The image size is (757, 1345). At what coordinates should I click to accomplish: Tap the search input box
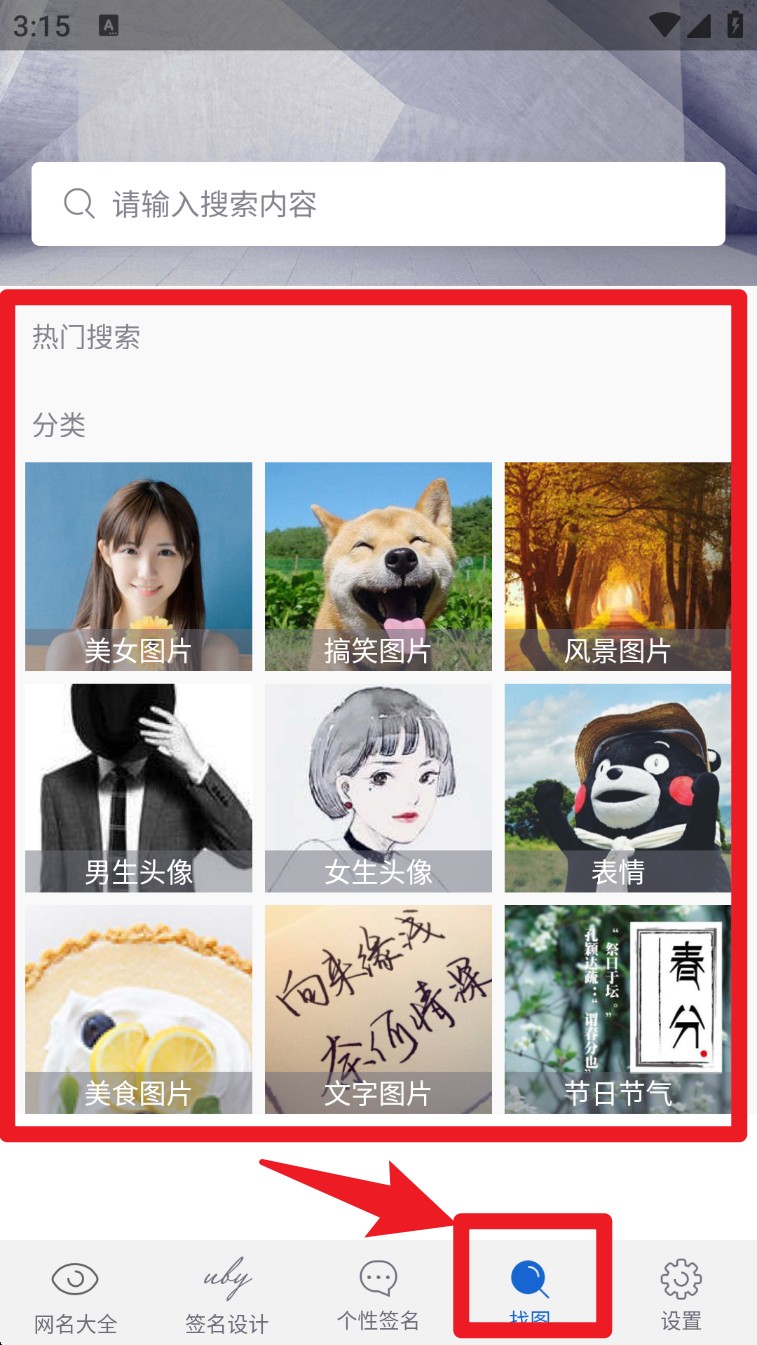(378, 204)
